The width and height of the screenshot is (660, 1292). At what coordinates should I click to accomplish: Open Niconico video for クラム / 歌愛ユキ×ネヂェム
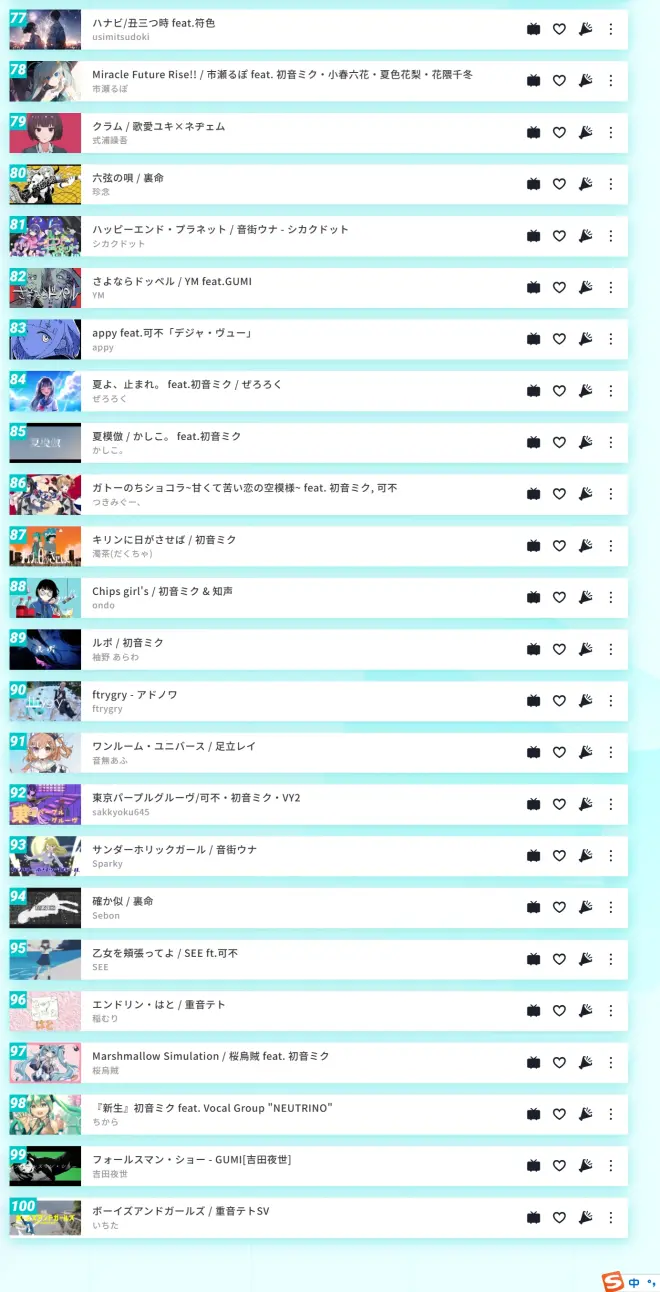coord(534,133)
